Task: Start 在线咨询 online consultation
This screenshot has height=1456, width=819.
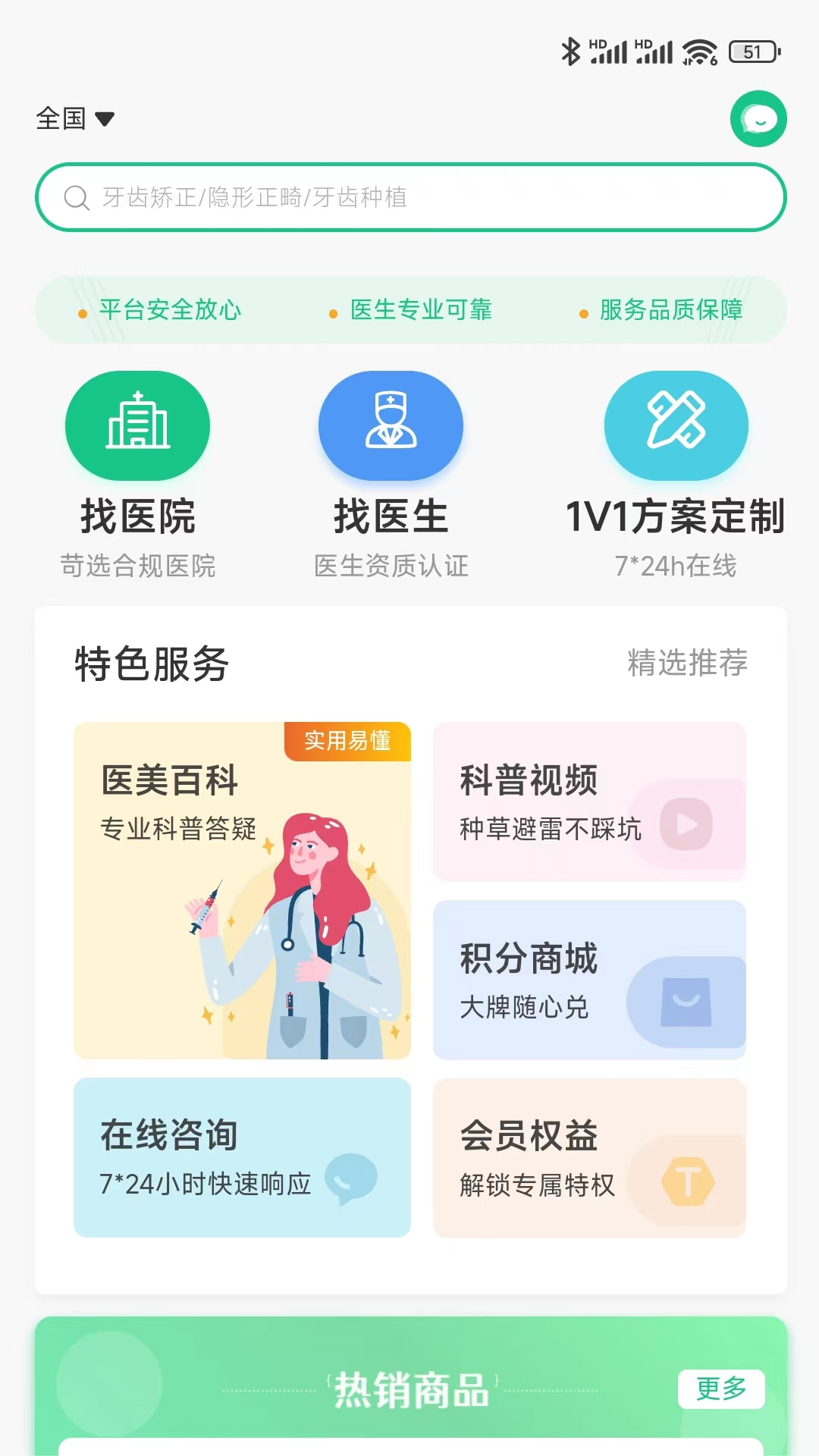Action: pyautogui.click(x=242, y=1157)
